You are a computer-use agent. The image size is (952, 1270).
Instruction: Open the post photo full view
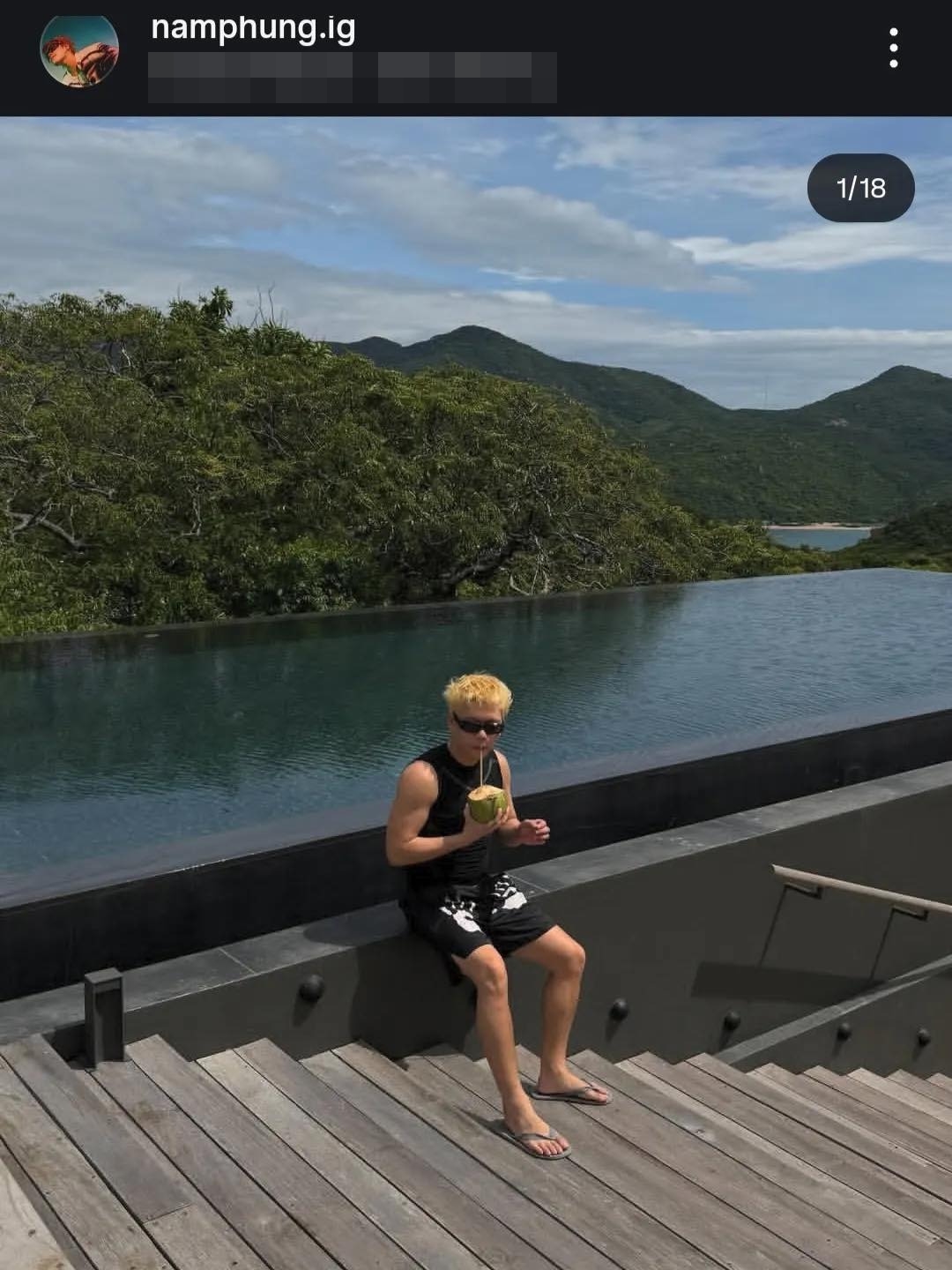point(476,692)
